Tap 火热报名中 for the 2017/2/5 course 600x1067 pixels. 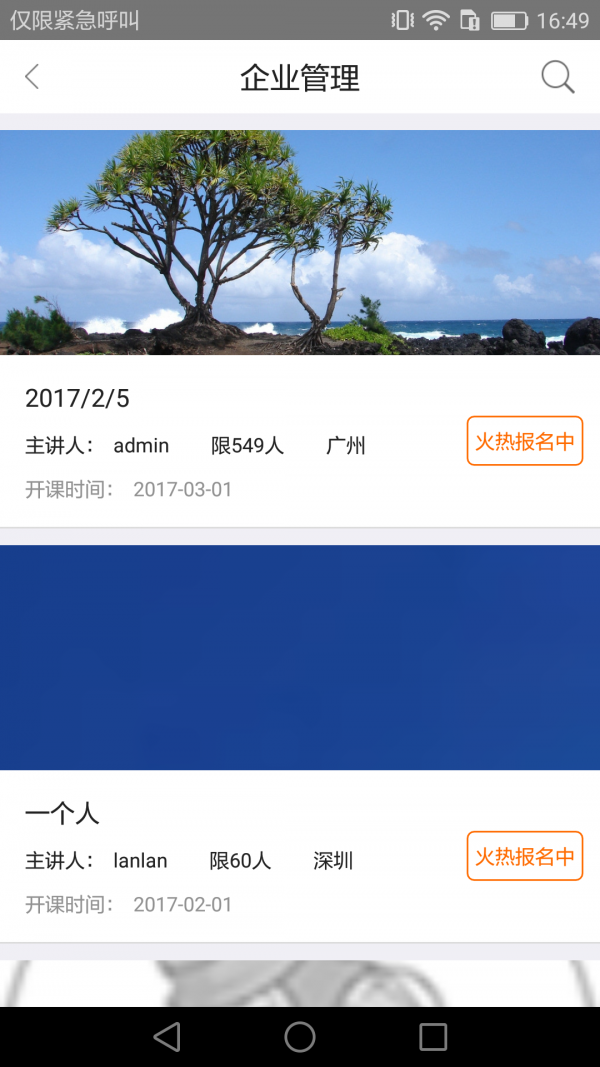[524, 441]
